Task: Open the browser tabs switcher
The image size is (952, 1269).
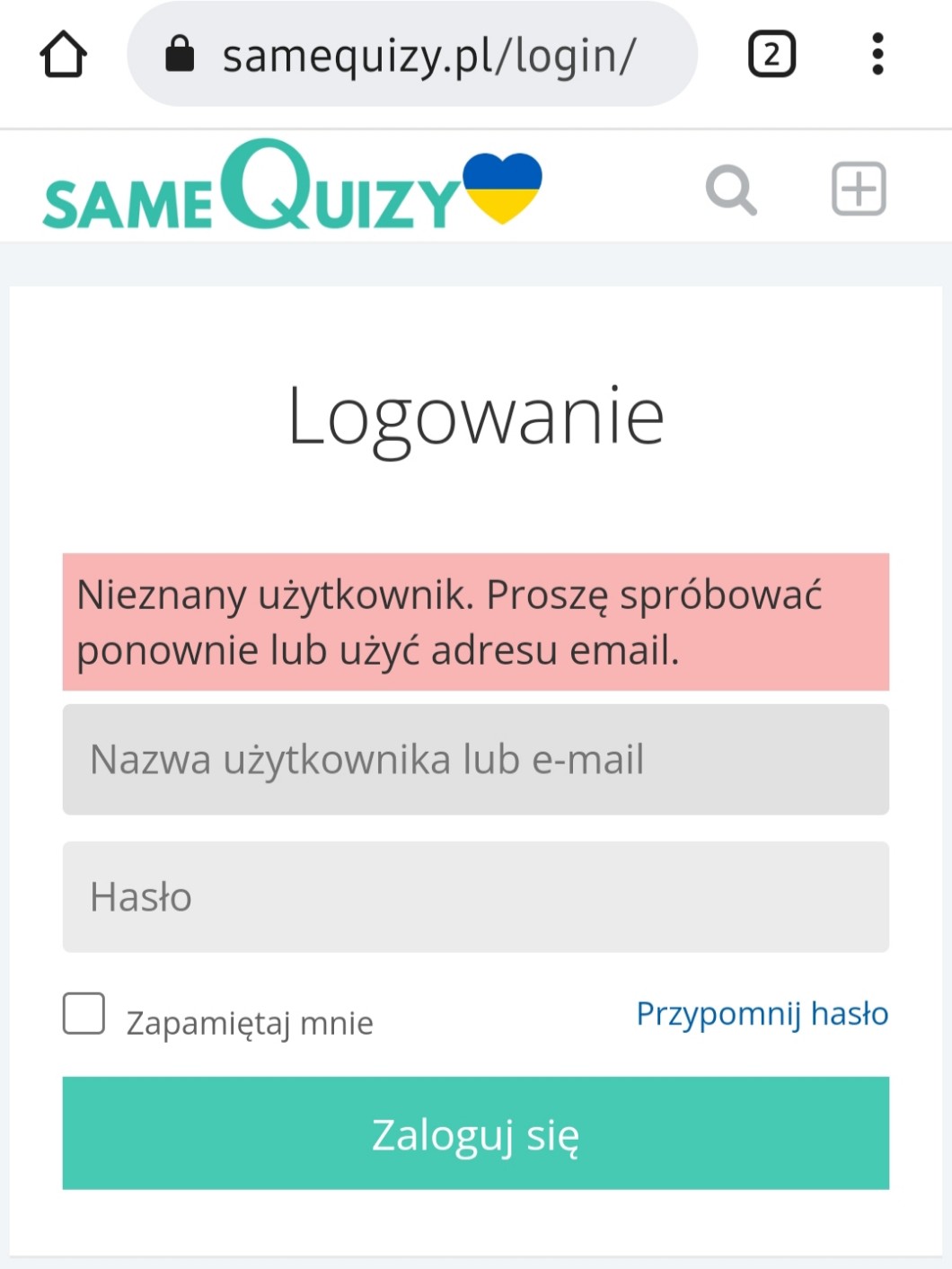Action: 771,54
